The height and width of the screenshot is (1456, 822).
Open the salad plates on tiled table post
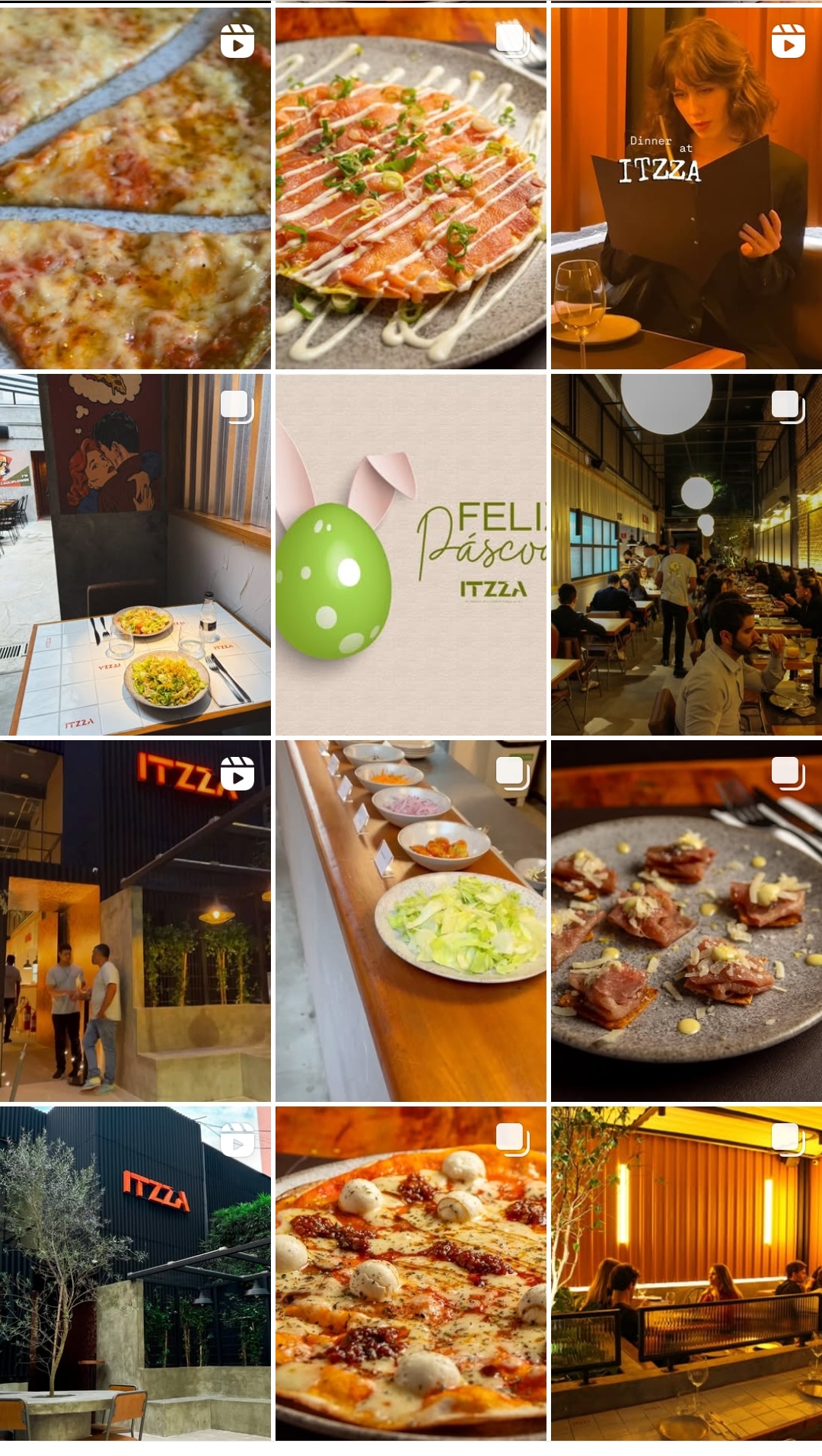pos(135,554)
